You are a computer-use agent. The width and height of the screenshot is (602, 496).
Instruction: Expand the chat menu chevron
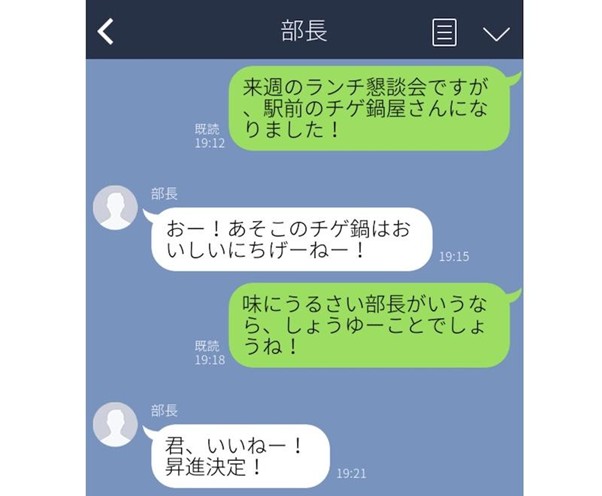pyautogui.click(x=496, y=33)
